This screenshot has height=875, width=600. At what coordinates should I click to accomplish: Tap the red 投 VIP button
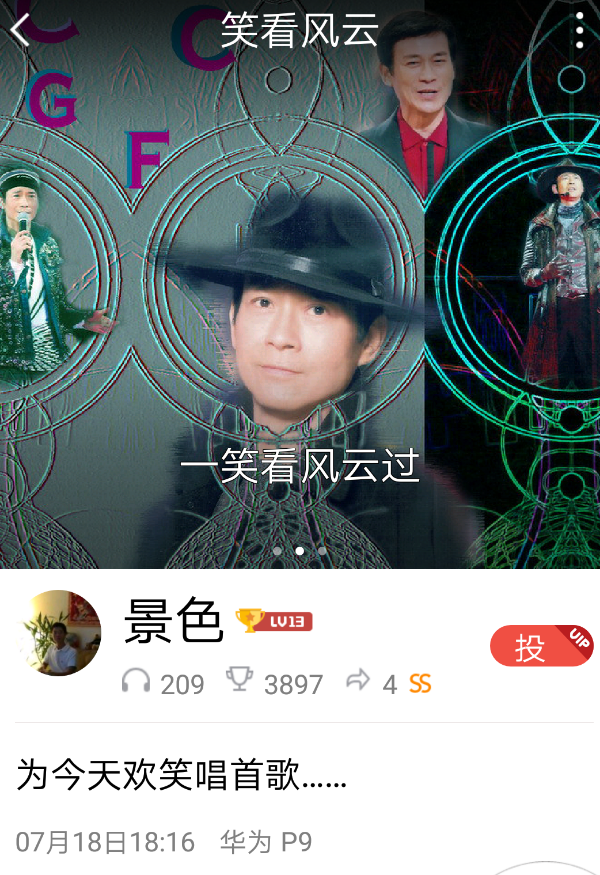(539, 646)
